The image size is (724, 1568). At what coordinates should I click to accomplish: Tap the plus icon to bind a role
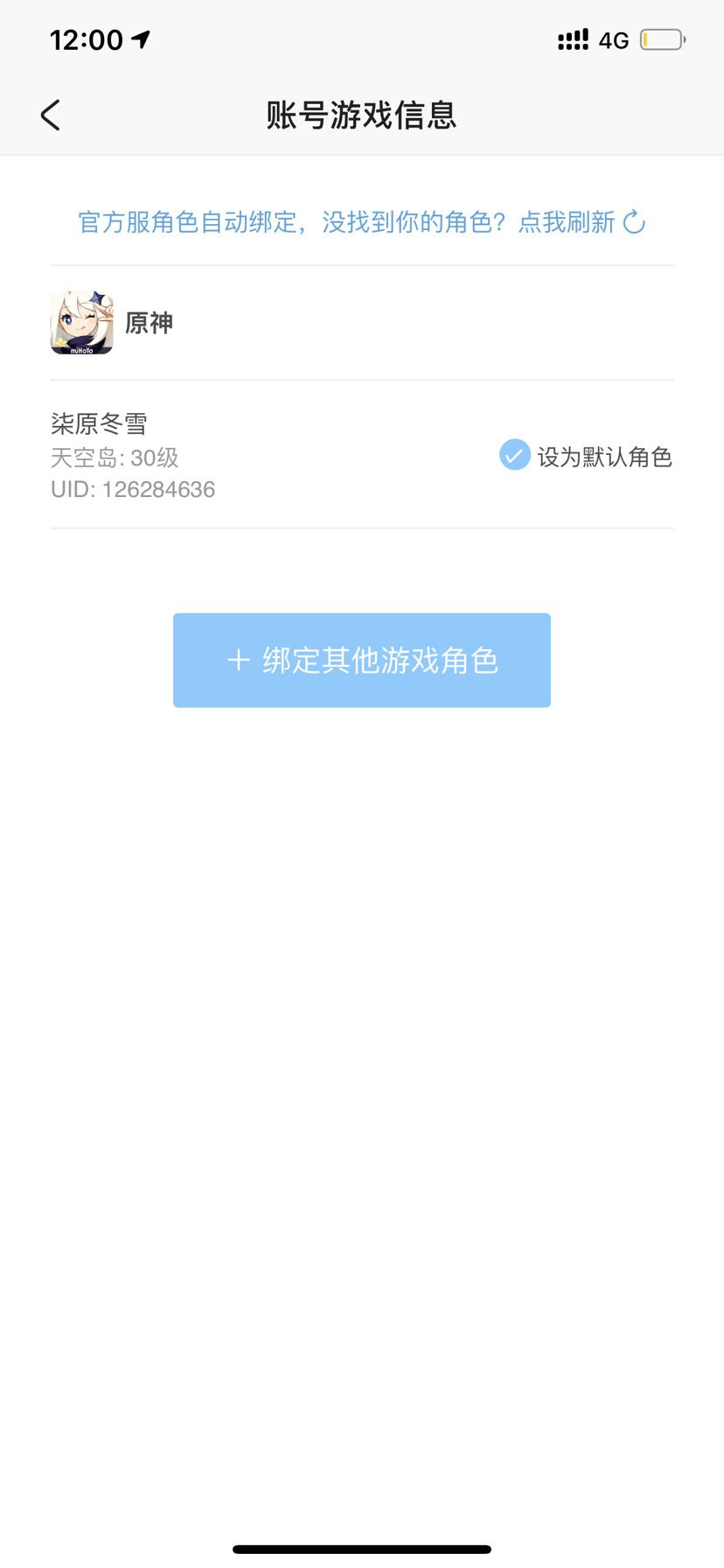(238, 661)
